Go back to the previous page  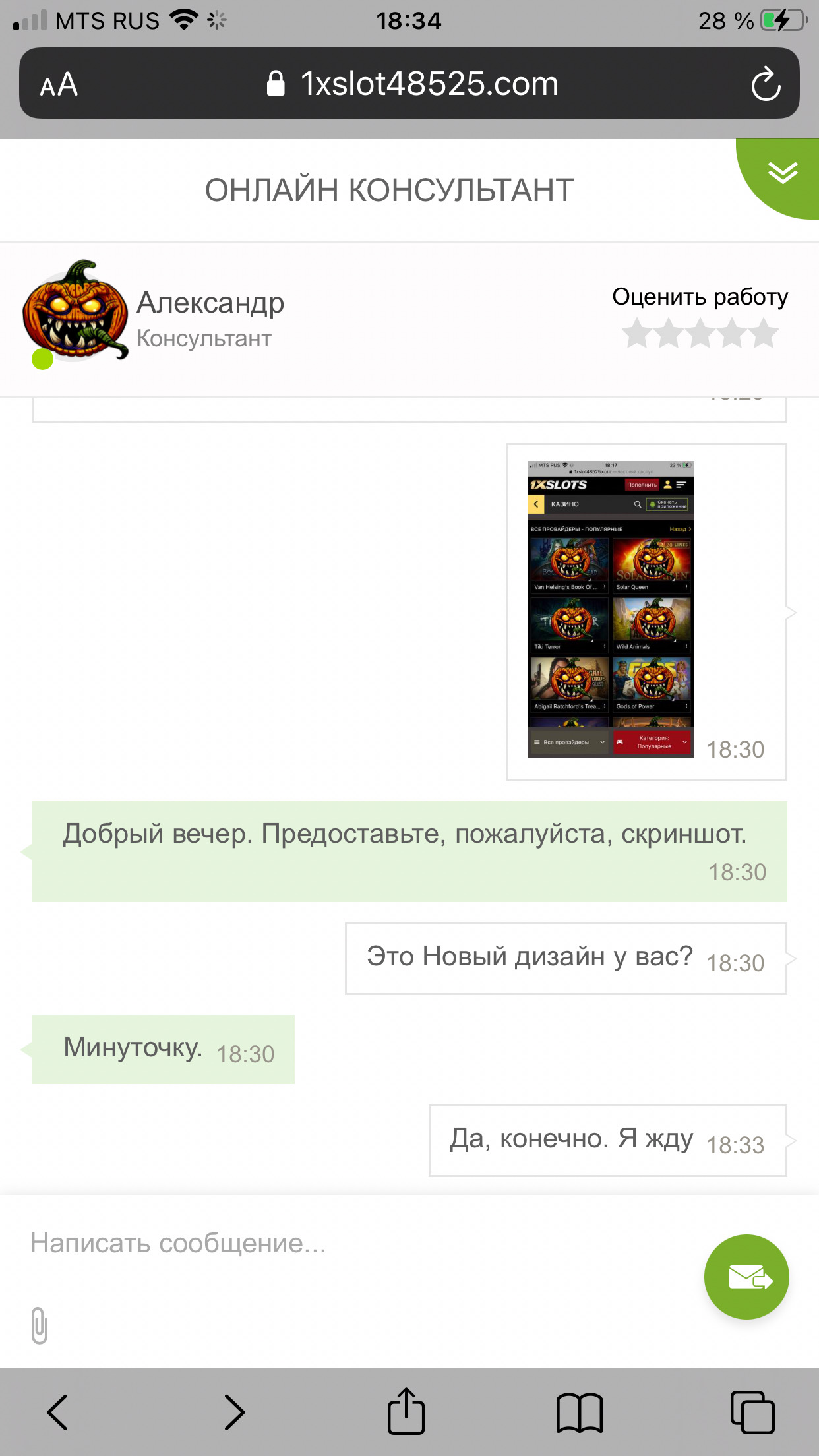point(57,1412)
